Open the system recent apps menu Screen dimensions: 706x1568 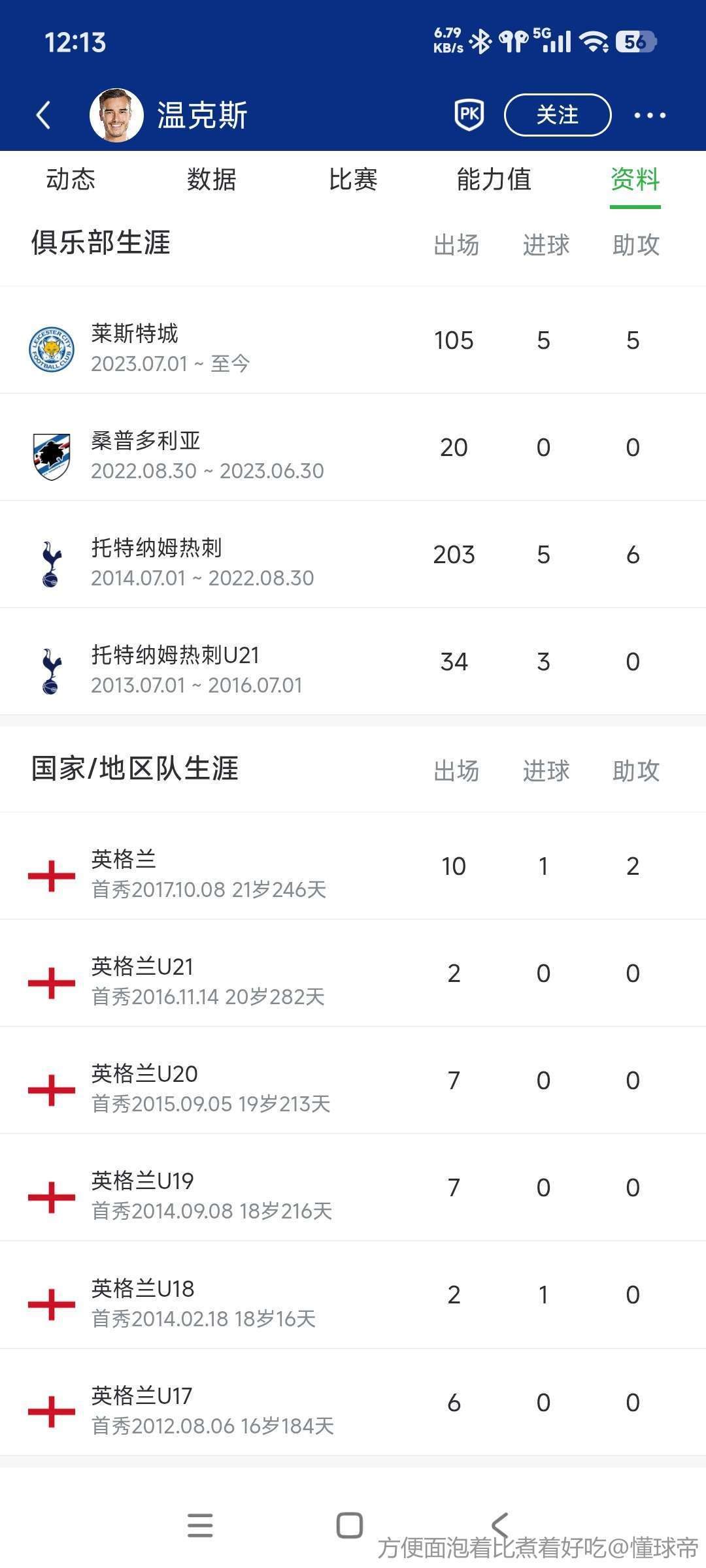pyautogui.click(x=200, y=1526)
